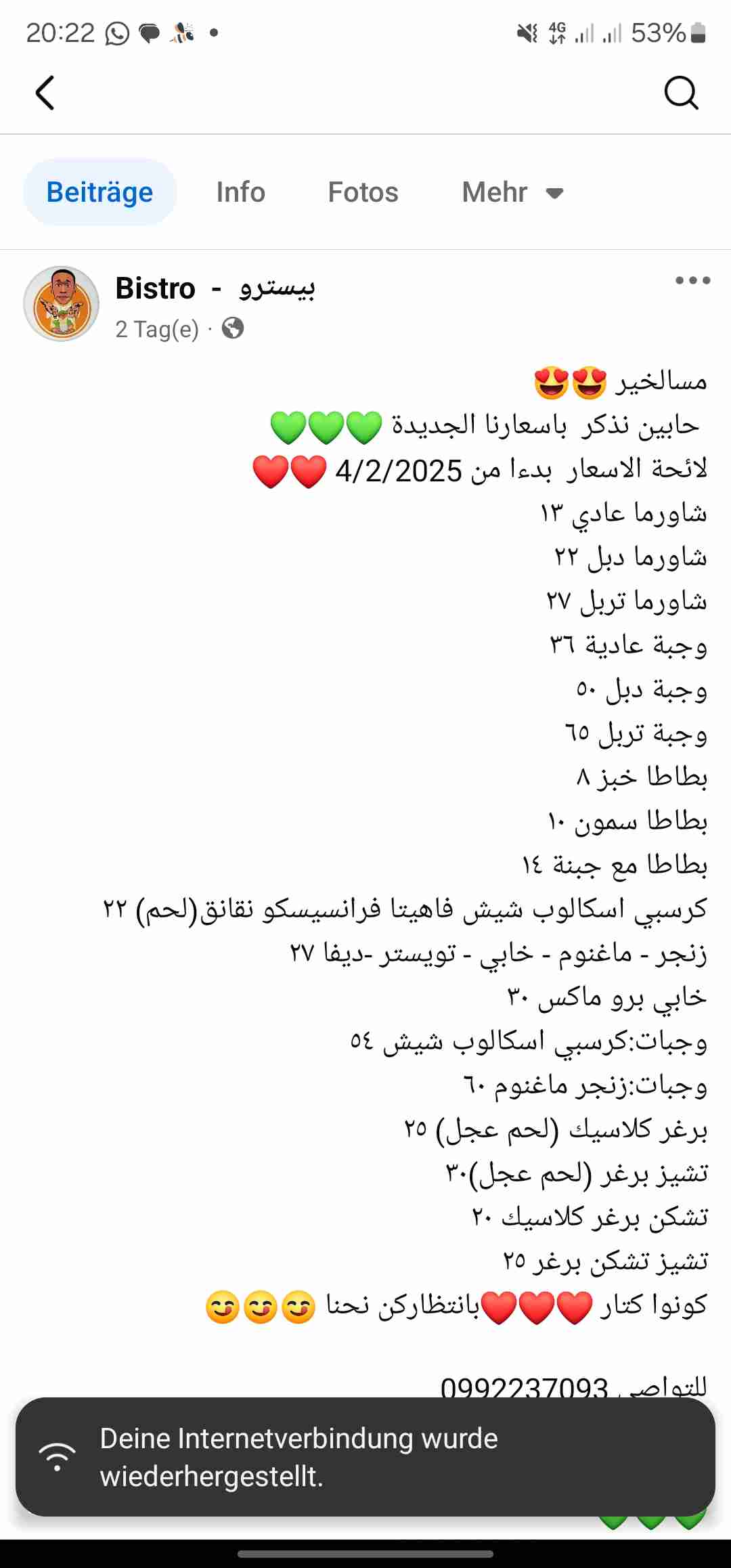This screenshot has width=731, height=1568.
Task: Open the Bistro - بيسترو page name
Action: 215,288
